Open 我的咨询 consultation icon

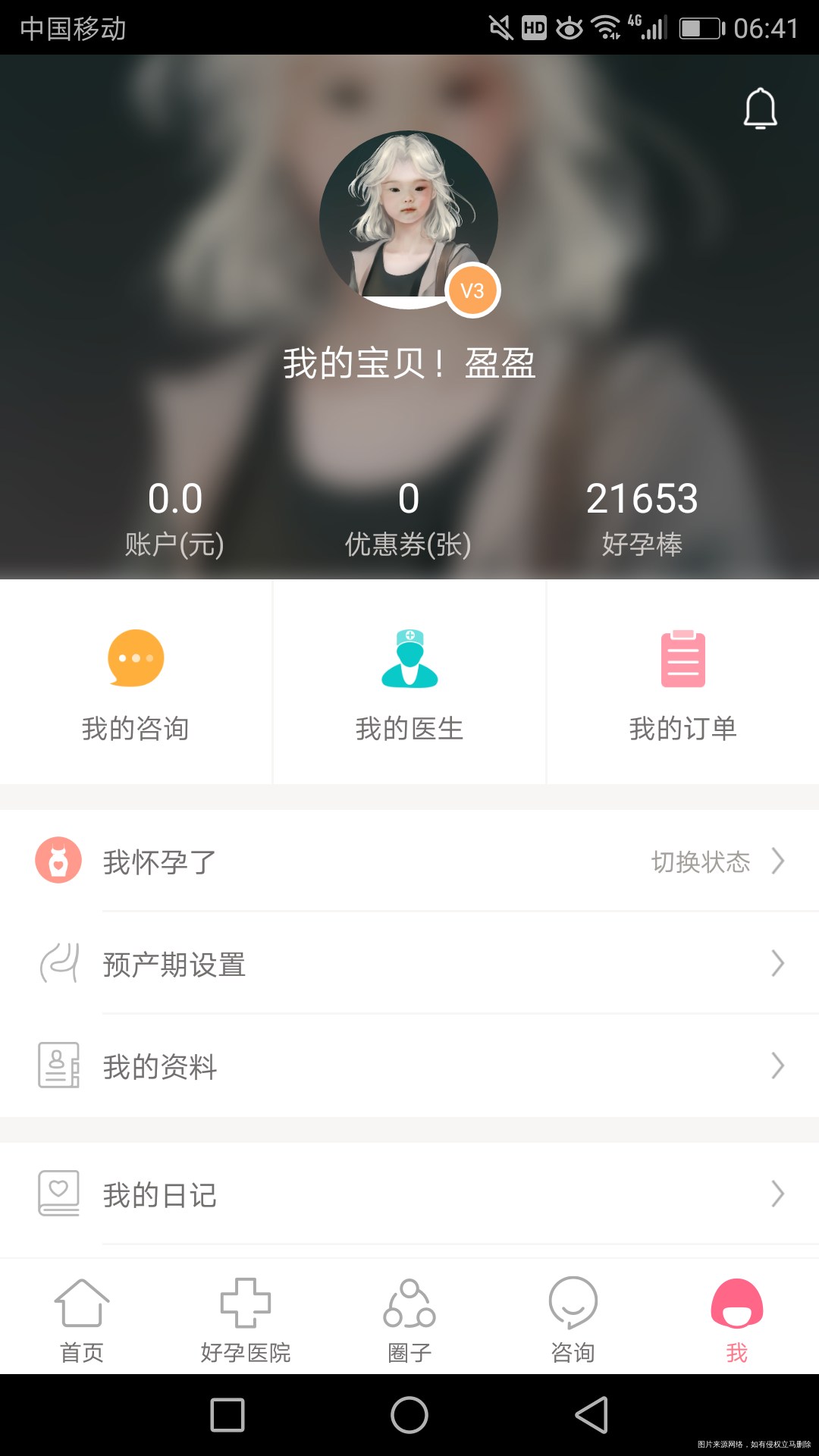(x=135, y=658)
